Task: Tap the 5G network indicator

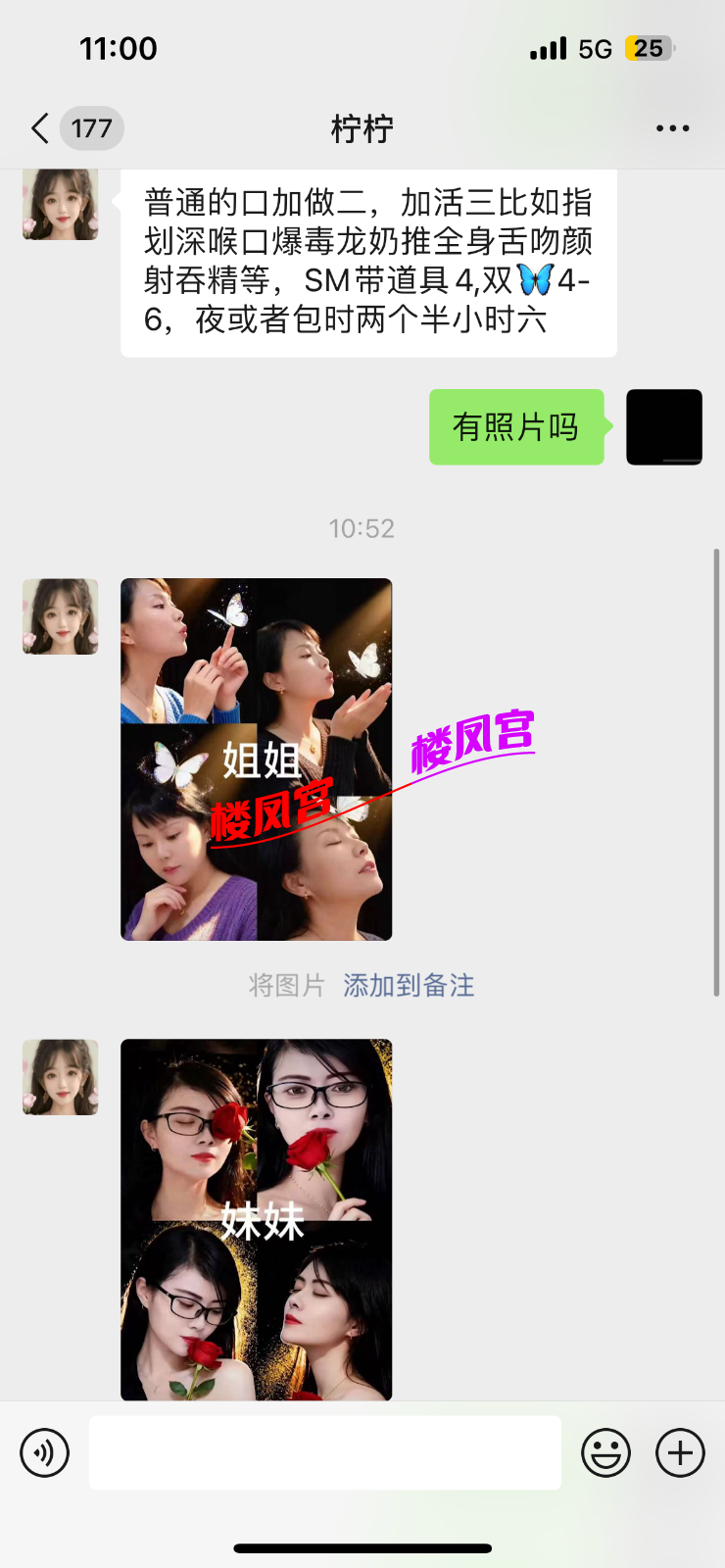Action: [598, 48]
